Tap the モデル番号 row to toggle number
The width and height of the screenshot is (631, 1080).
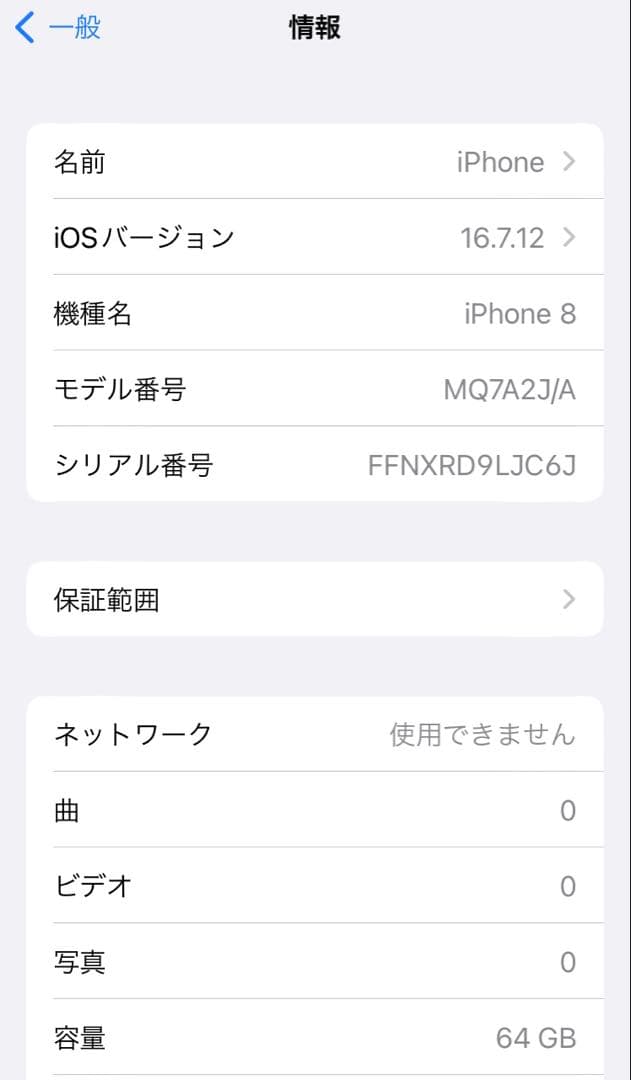coord(315,389)
